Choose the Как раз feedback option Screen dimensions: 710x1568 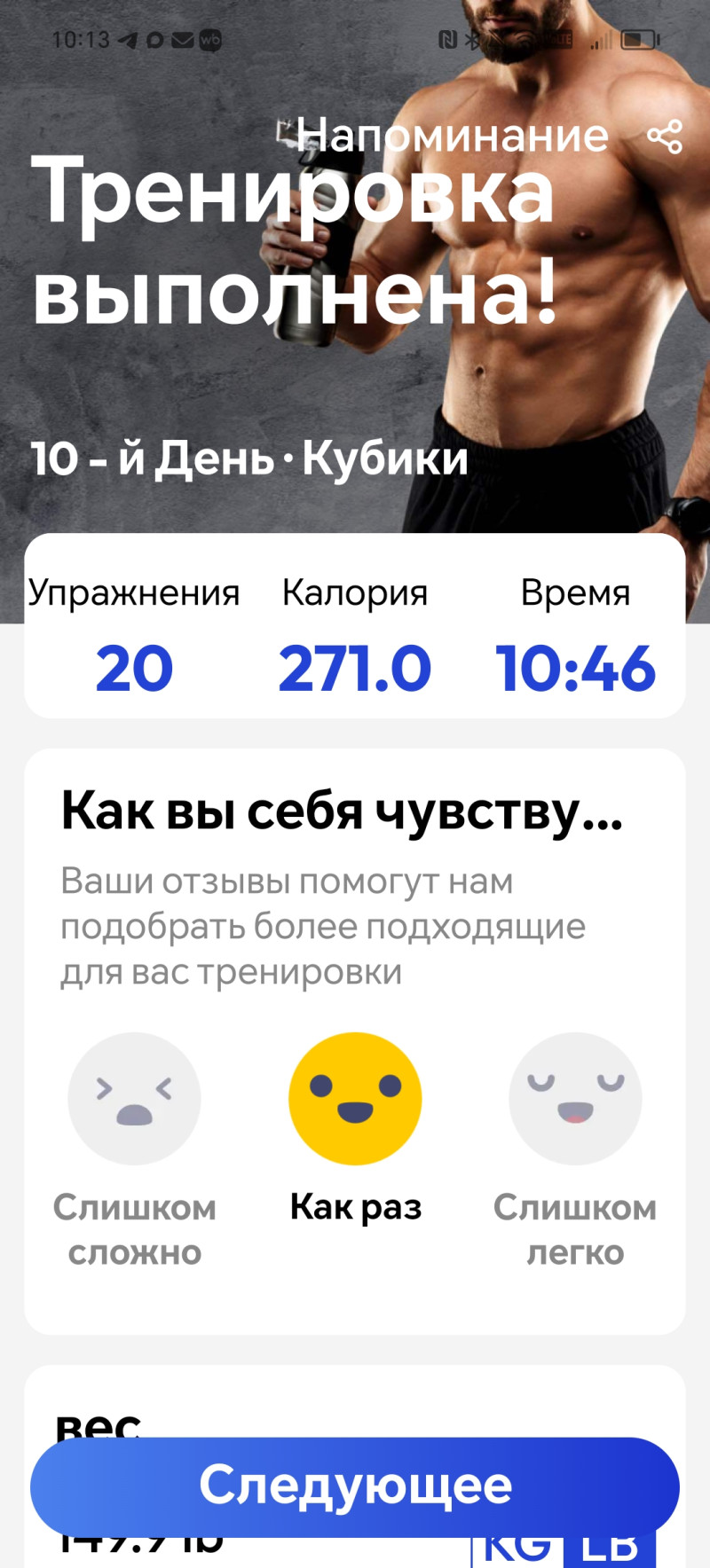tap(355, 1099)
